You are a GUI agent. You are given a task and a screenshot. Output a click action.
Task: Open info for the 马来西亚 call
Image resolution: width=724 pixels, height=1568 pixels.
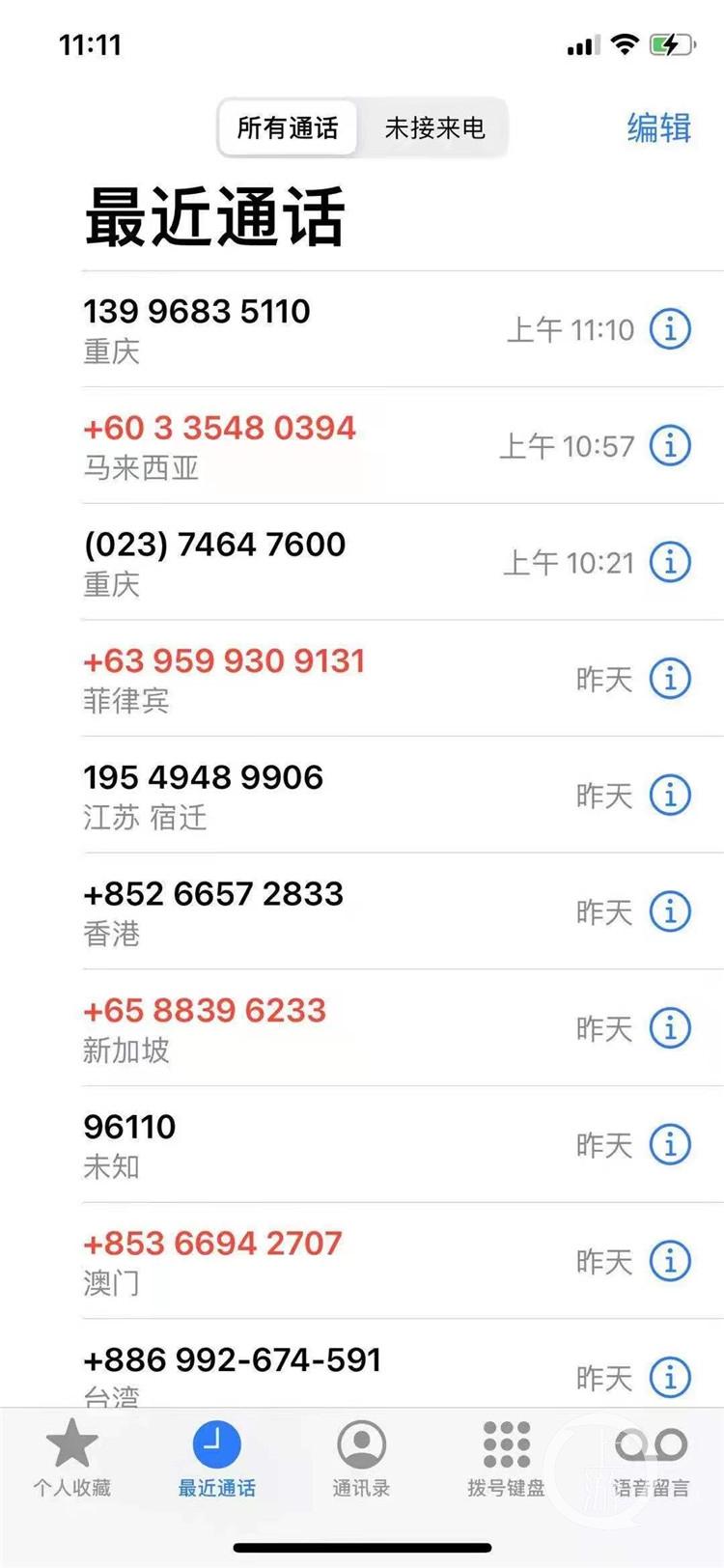pos(669,446)
